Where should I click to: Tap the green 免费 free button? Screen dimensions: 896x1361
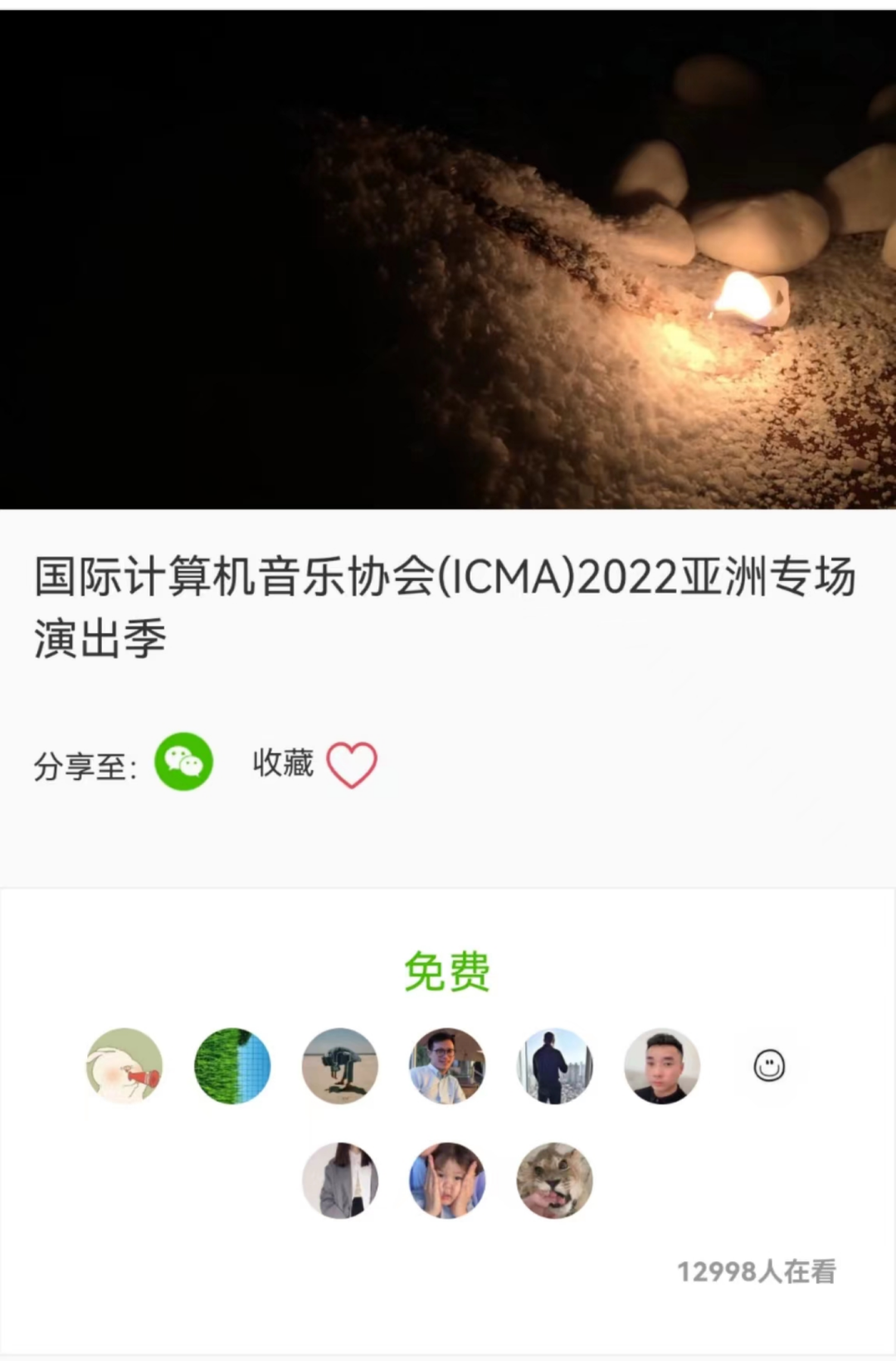tap(447, 972)
